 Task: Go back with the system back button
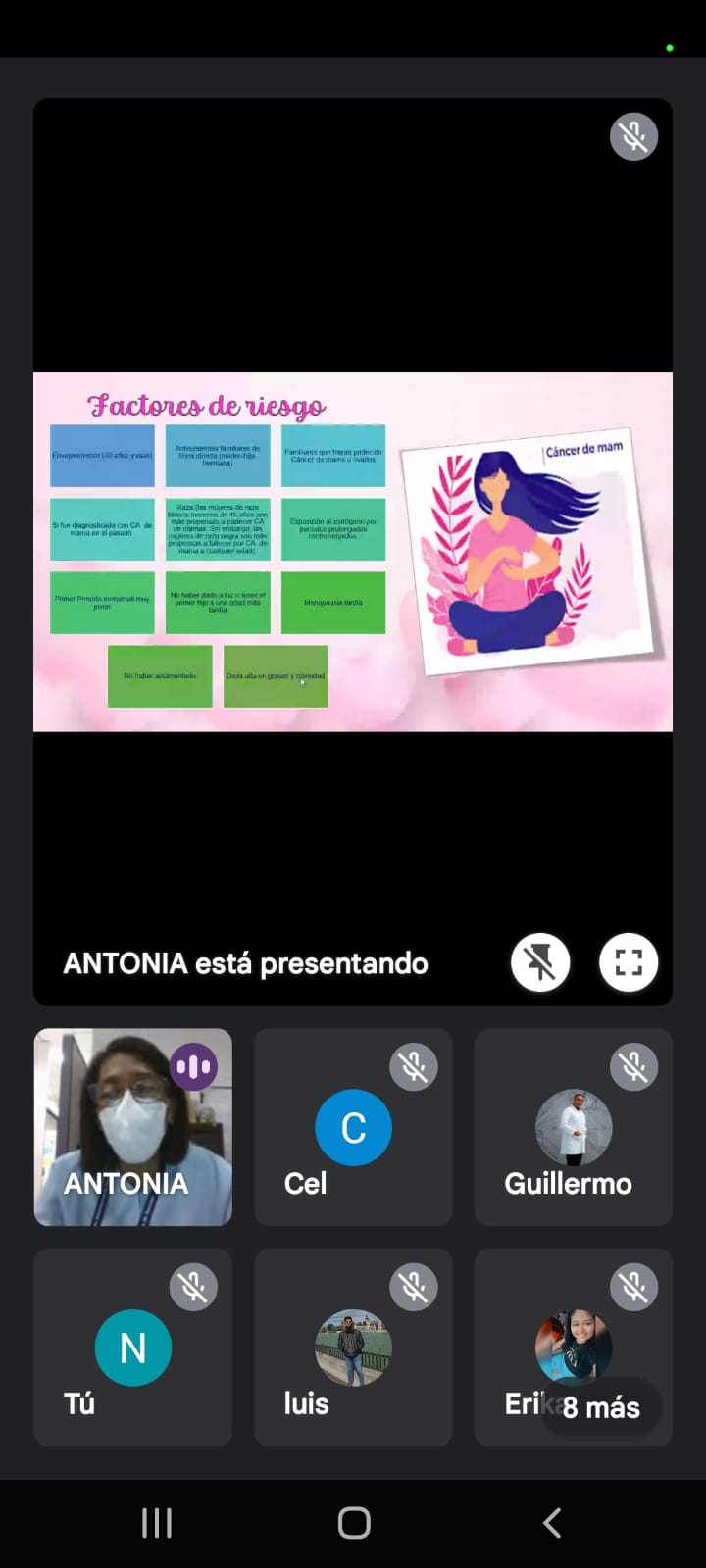[x=552, y=1523]
